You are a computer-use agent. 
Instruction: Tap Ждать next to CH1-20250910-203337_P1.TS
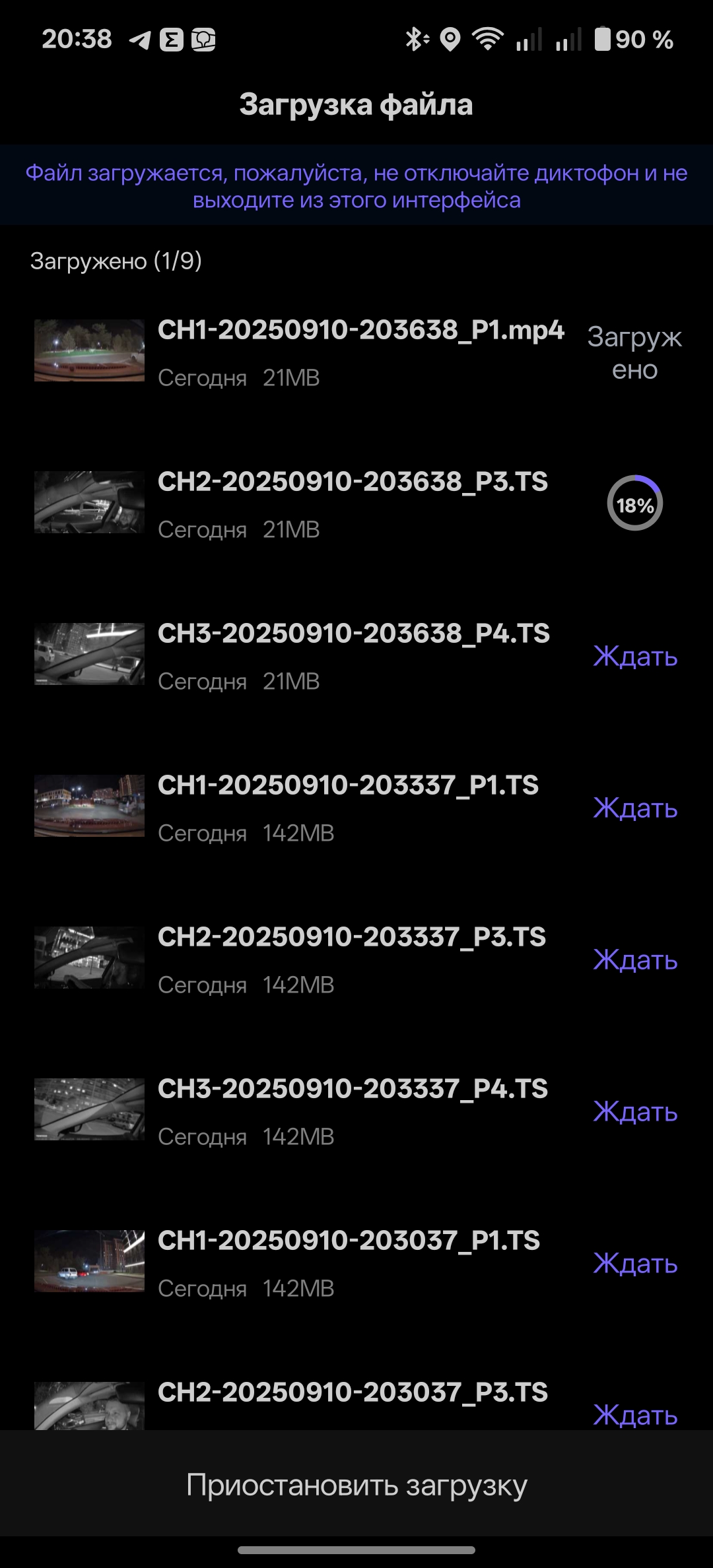coord(634,808)
